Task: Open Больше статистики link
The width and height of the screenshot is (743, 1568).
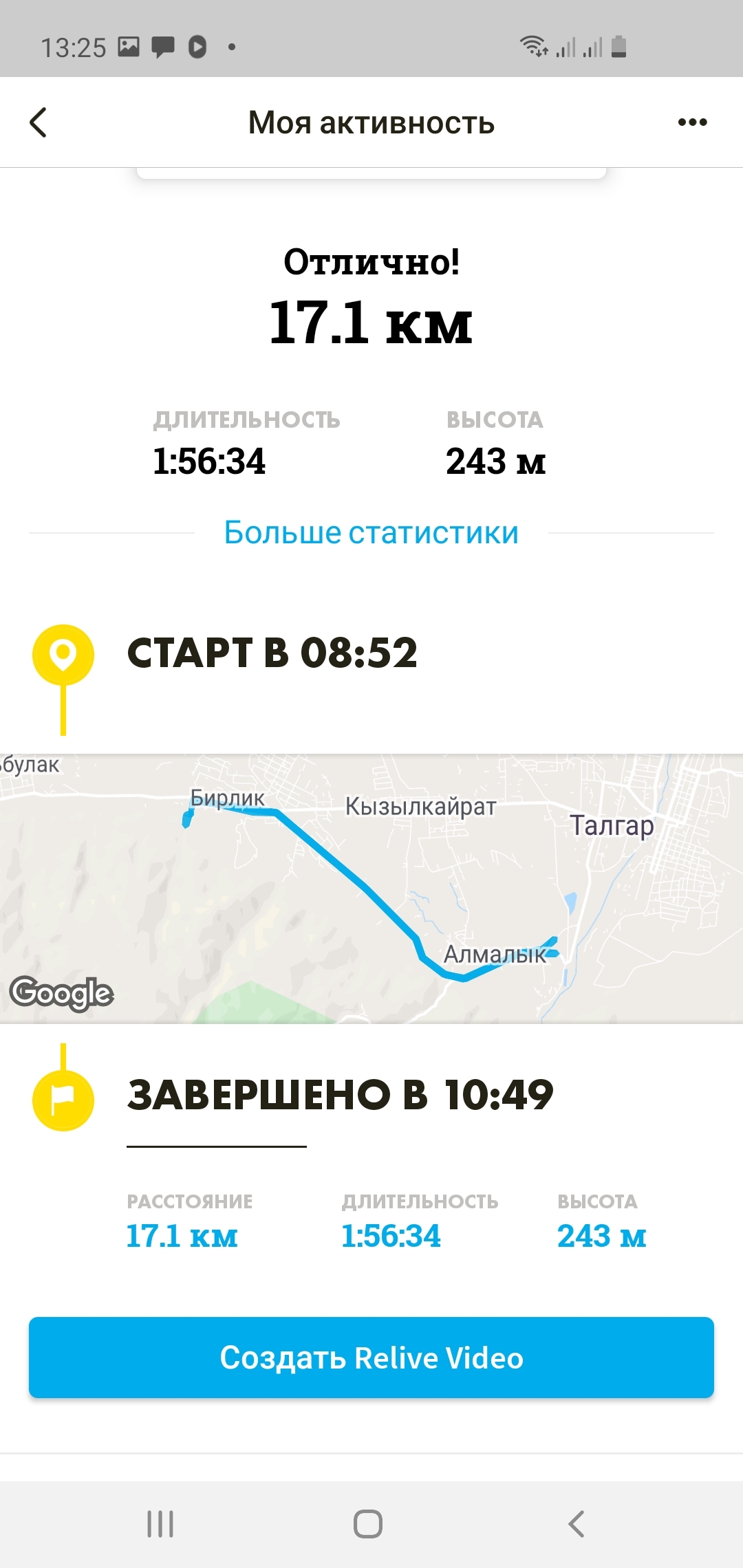Action: point(371,533)
